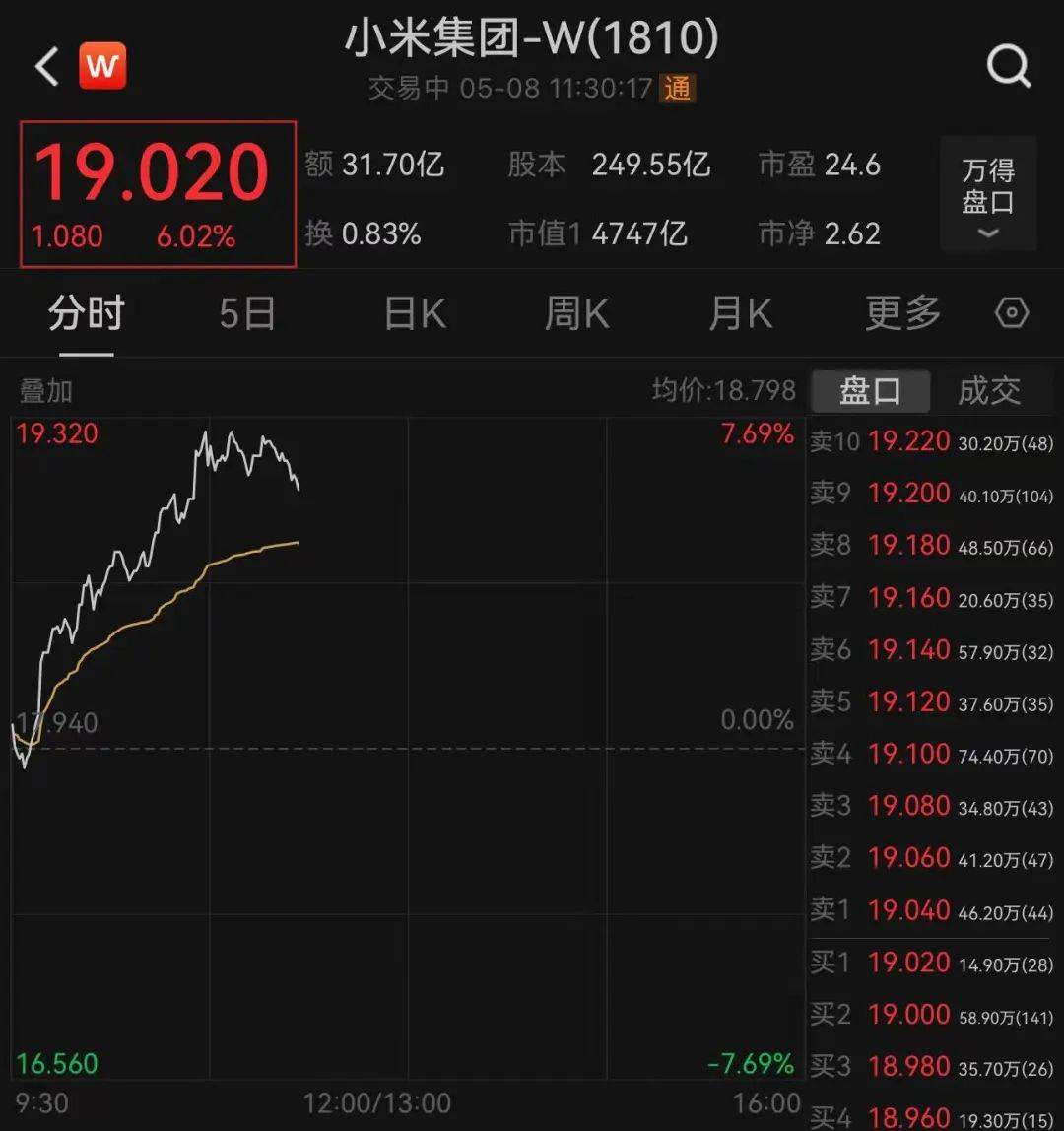
Task: Expand the 万得盘口 dropdown
Action: [x=988, y=195]
